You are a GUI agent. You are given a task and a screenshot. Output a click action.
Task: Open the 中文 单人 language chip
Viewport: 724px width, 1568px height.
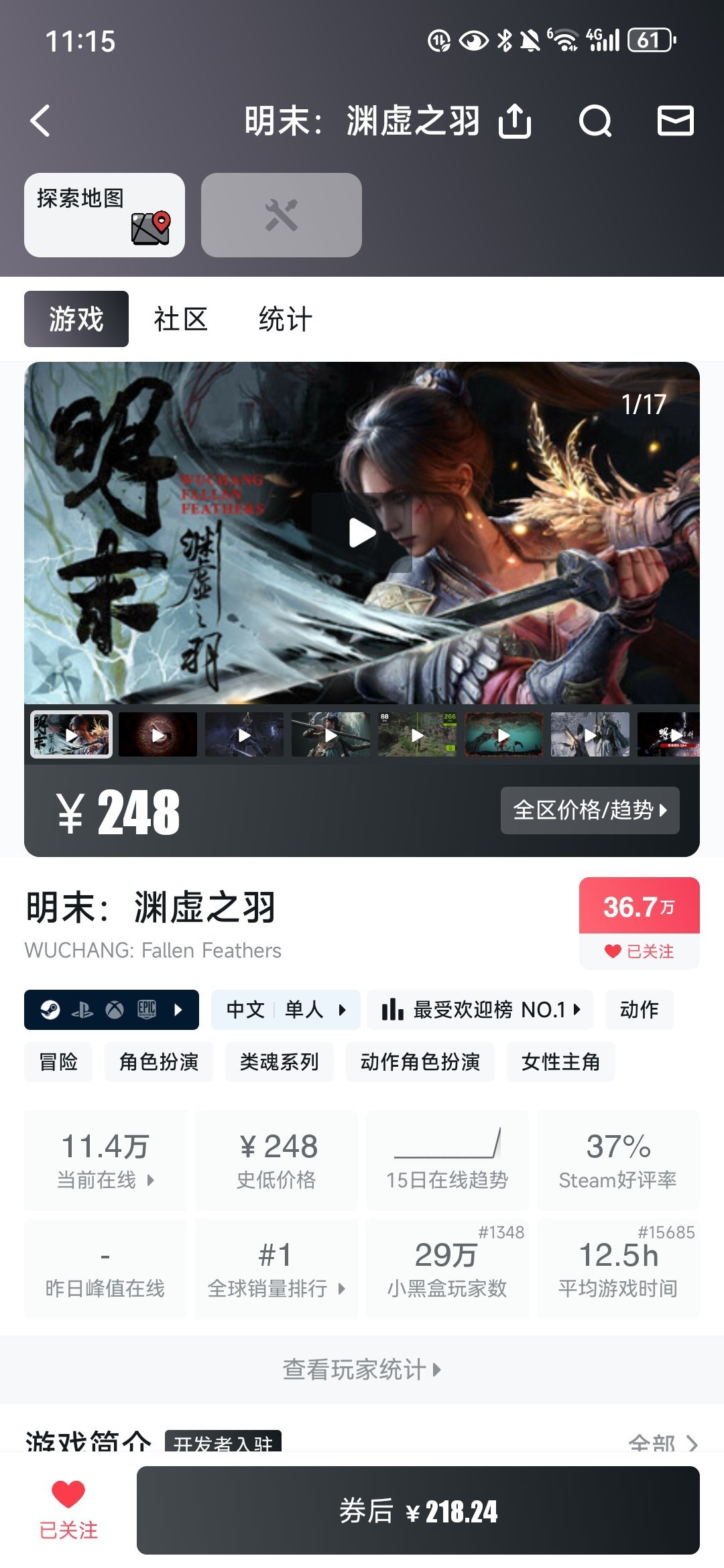coord(286,1009)
